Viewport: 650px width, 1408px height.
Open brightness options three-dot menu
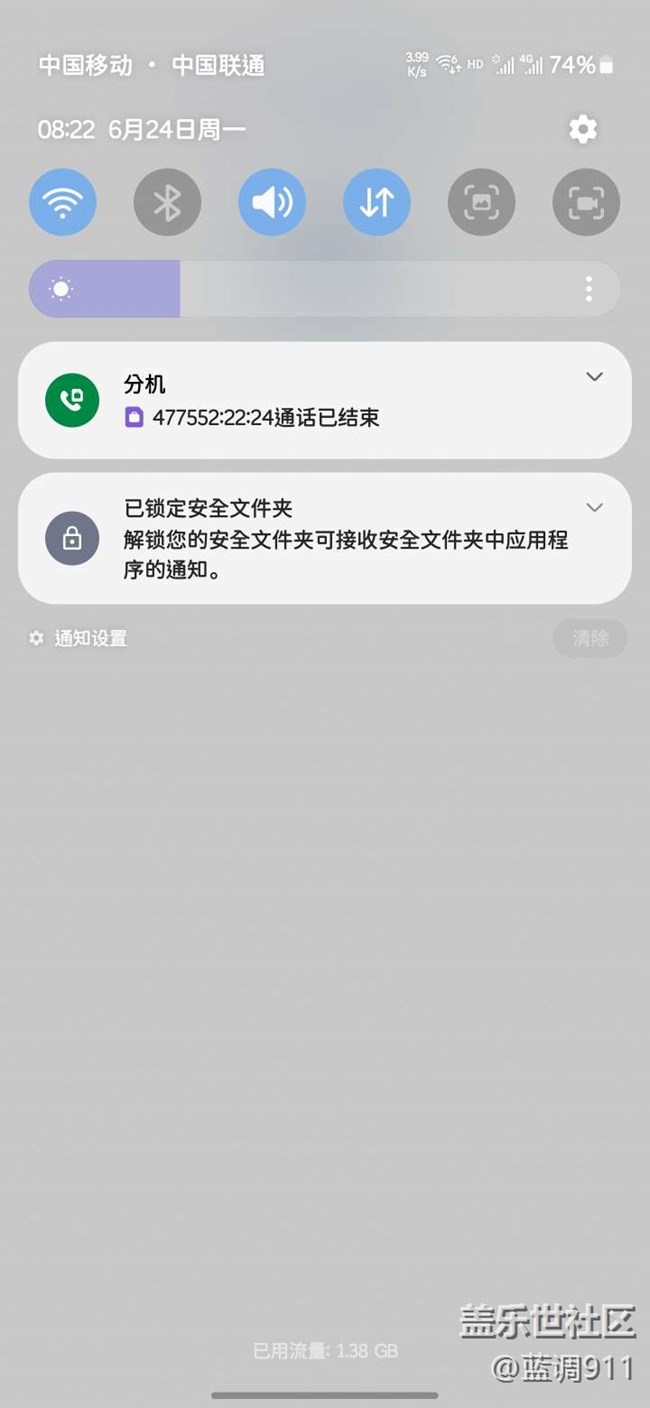coord(589,290)
